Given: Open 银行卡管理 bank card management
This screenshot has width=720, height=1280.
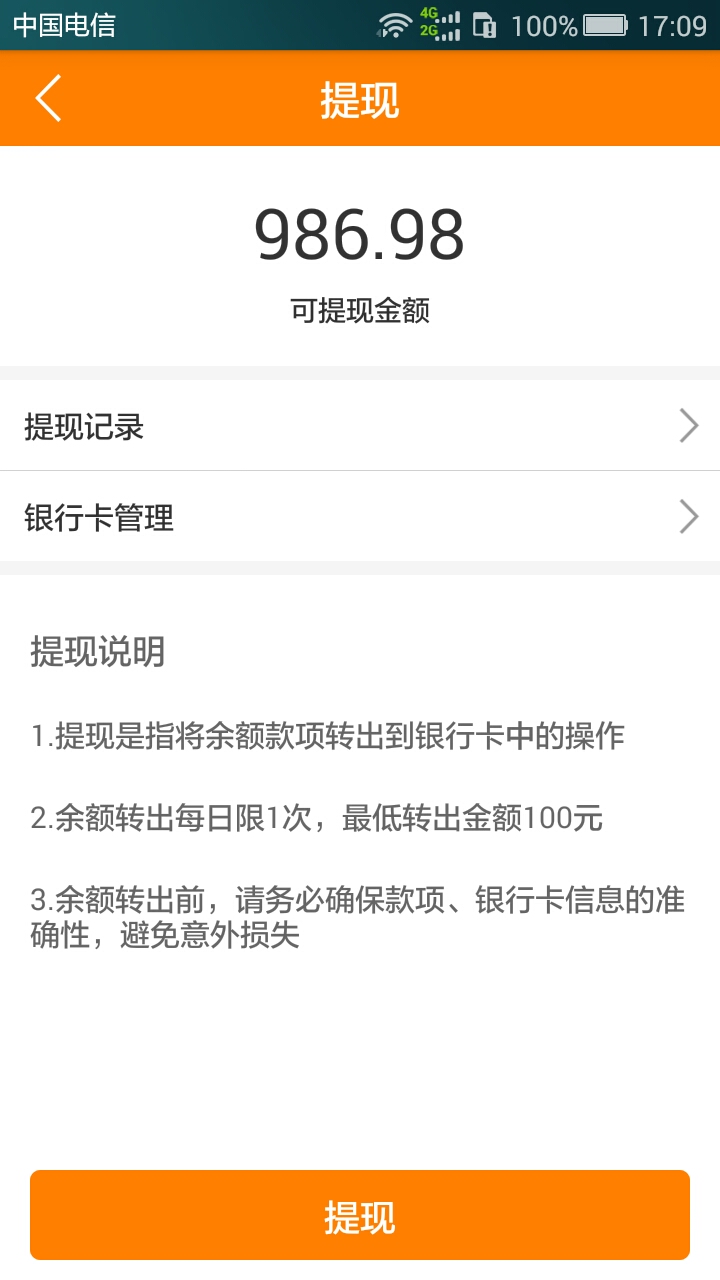Looking at the screenshot, I should click(360, 518).
